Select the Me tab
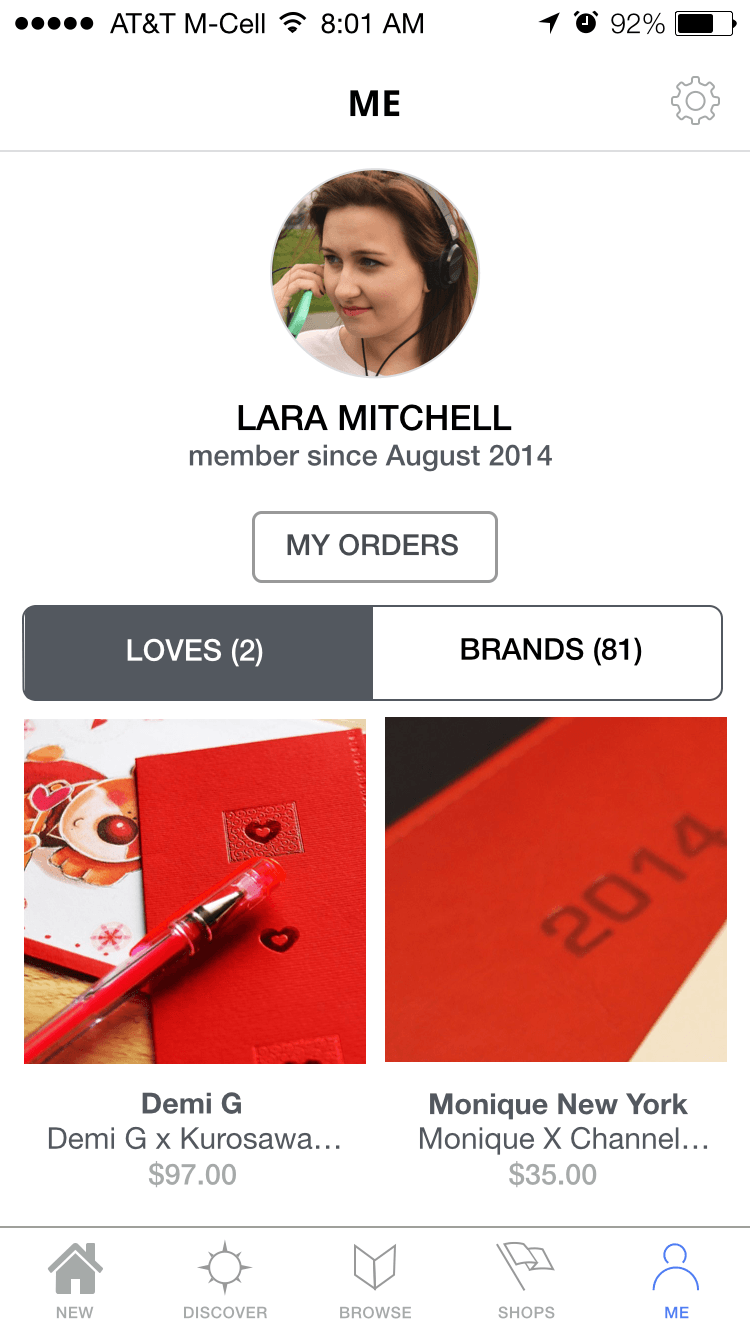 coord(676,1282)
